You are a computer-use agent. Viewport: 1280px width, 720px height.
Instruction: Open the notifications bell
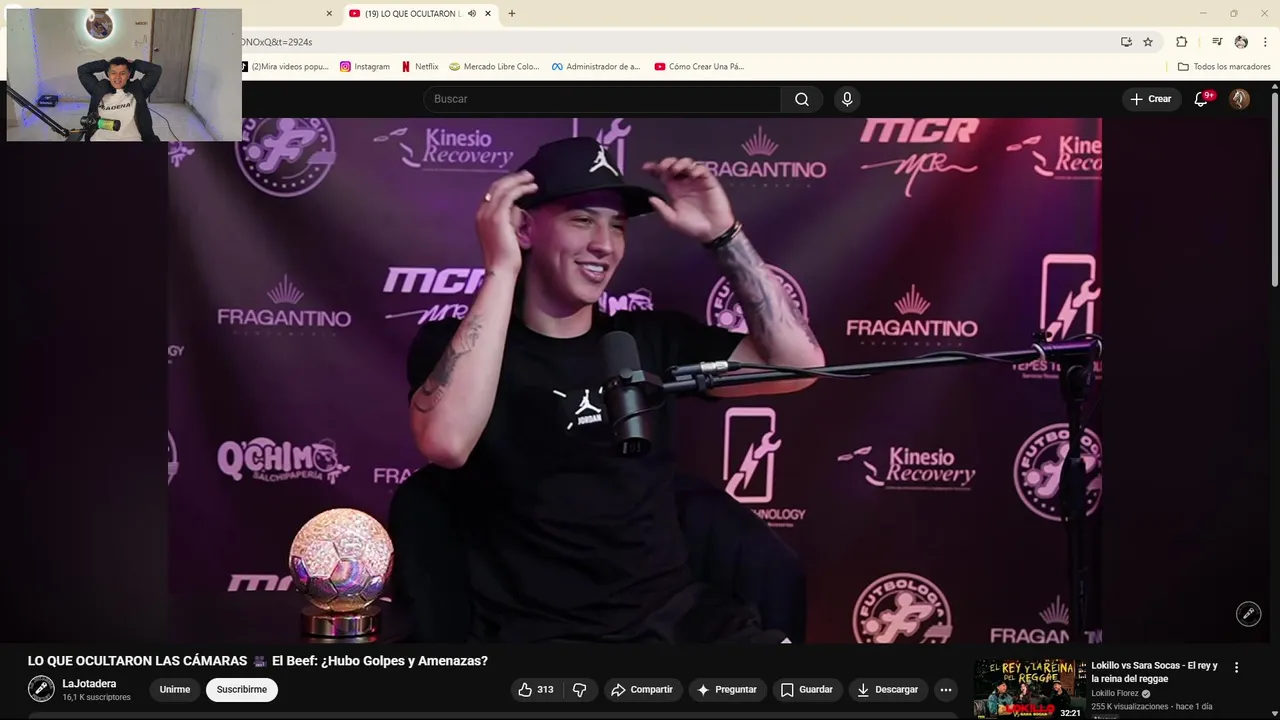1202,99
